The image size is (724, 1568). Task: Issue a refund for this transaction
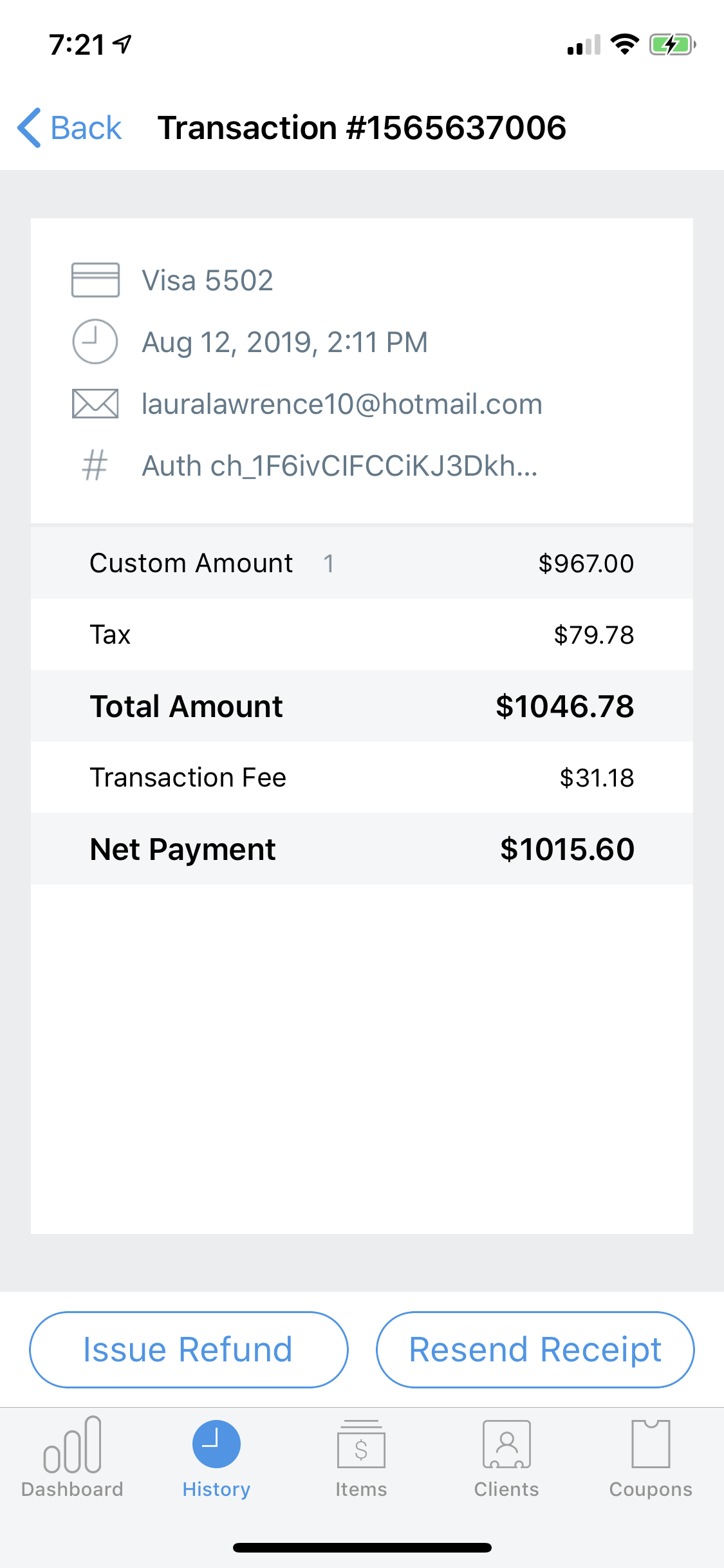[189, 1350]
